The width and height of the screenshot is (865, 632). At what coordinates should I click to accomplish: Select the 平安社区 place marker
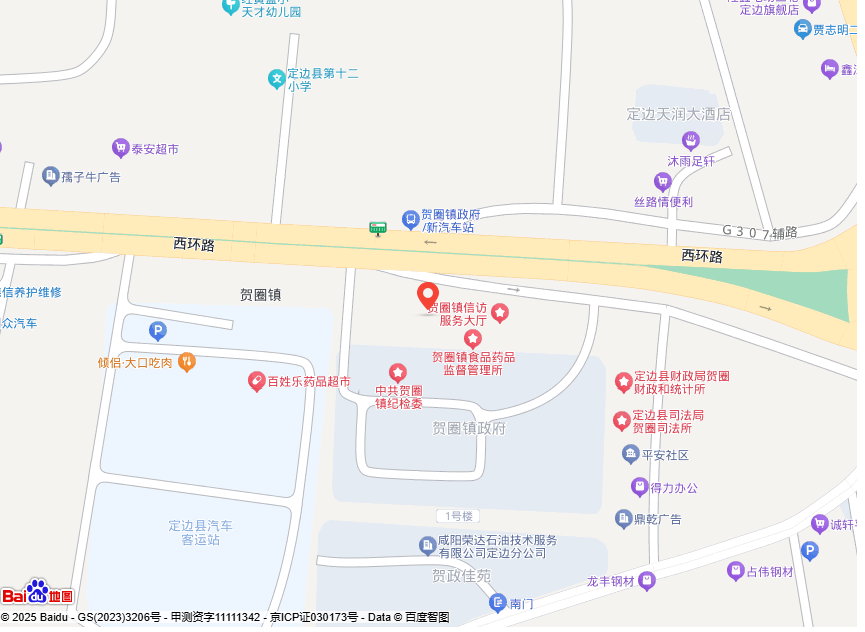[631, 455]
